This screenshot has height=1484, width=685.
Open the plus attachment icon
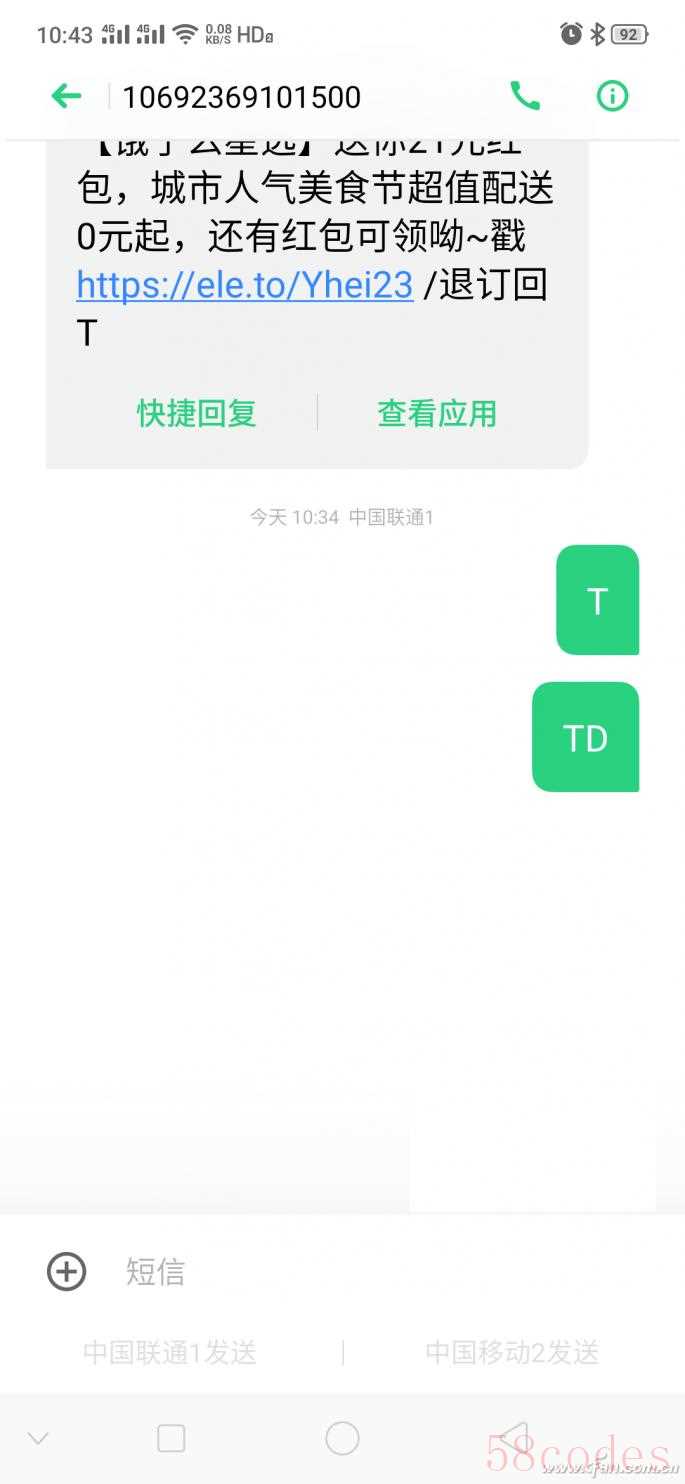[67, 1271]
